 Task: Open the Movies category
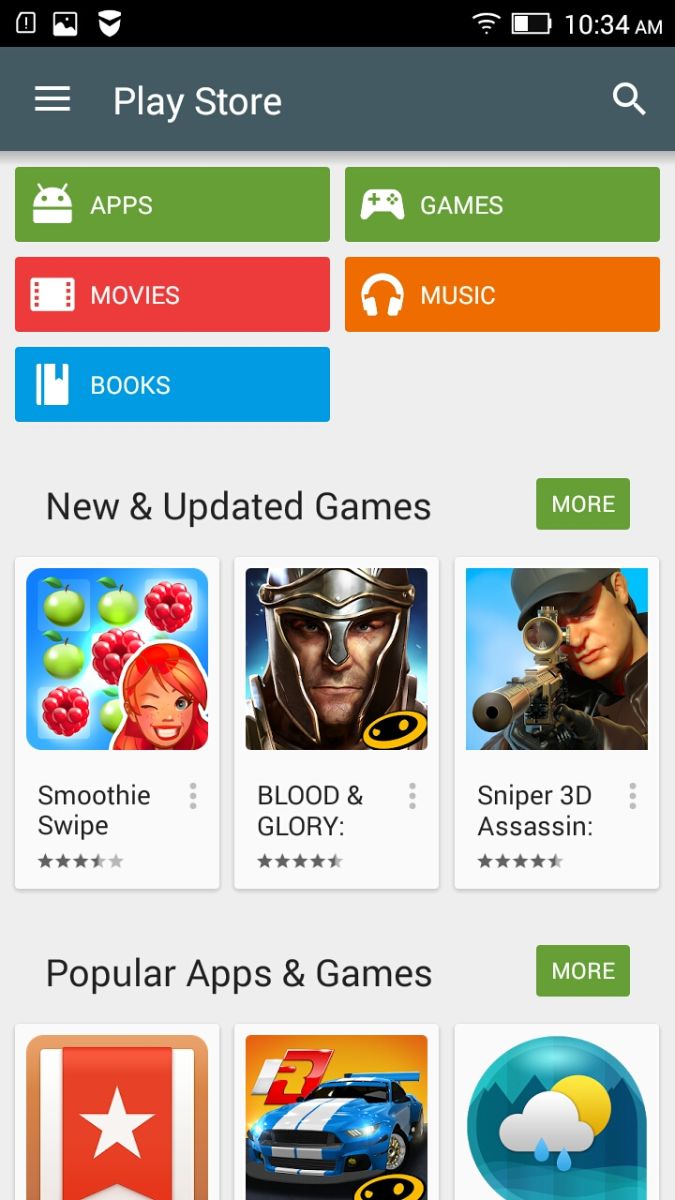coord(172,295)
